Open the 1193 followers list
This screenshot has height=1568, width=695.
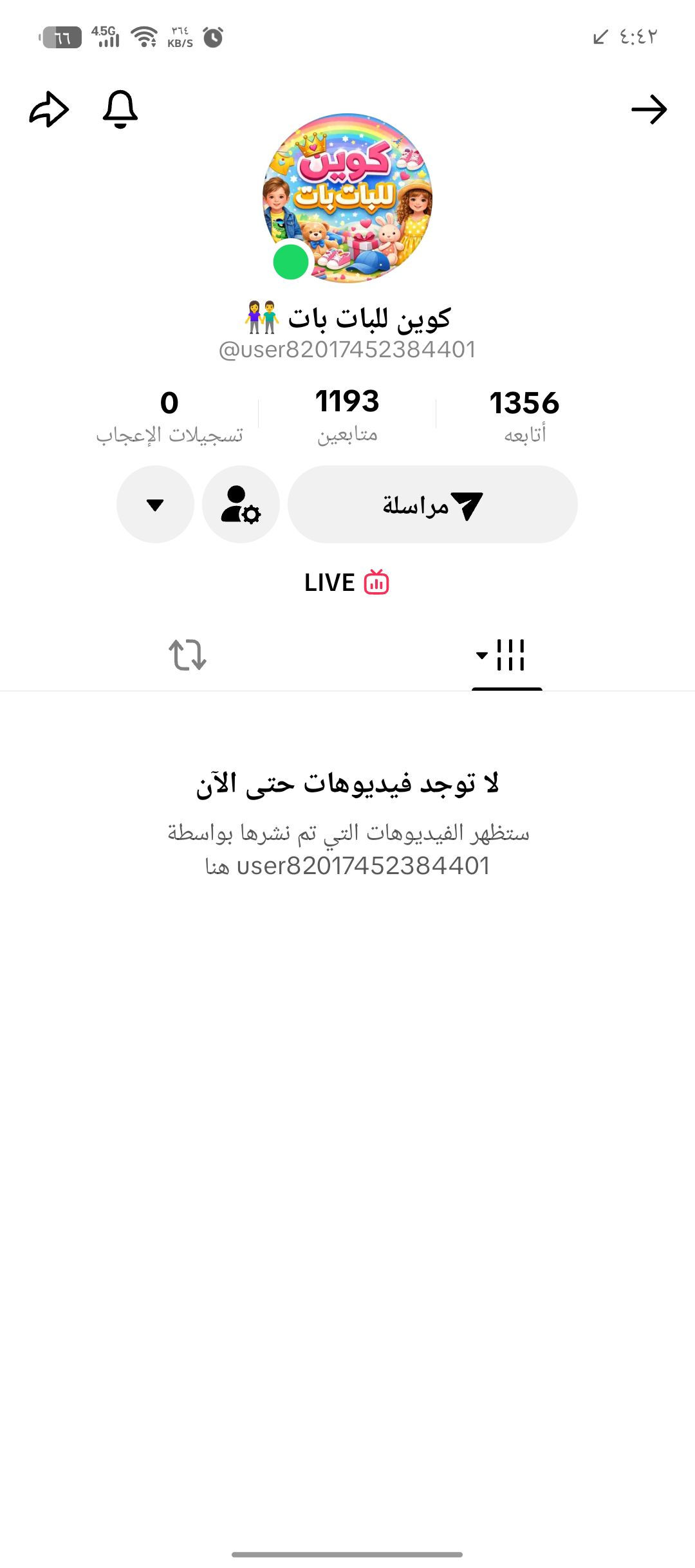tap(347, 416)
